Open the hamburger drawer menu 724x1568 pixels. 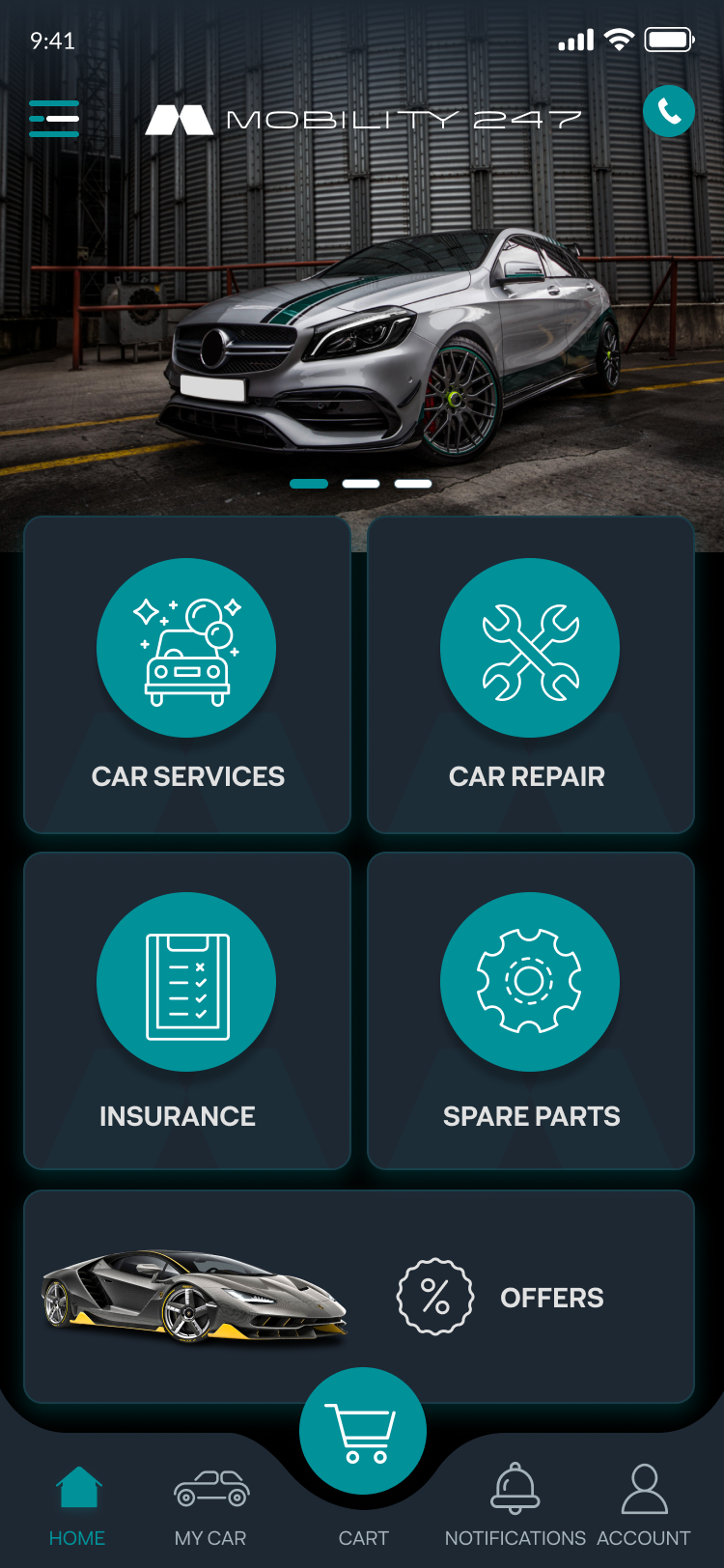coord(54,119)
